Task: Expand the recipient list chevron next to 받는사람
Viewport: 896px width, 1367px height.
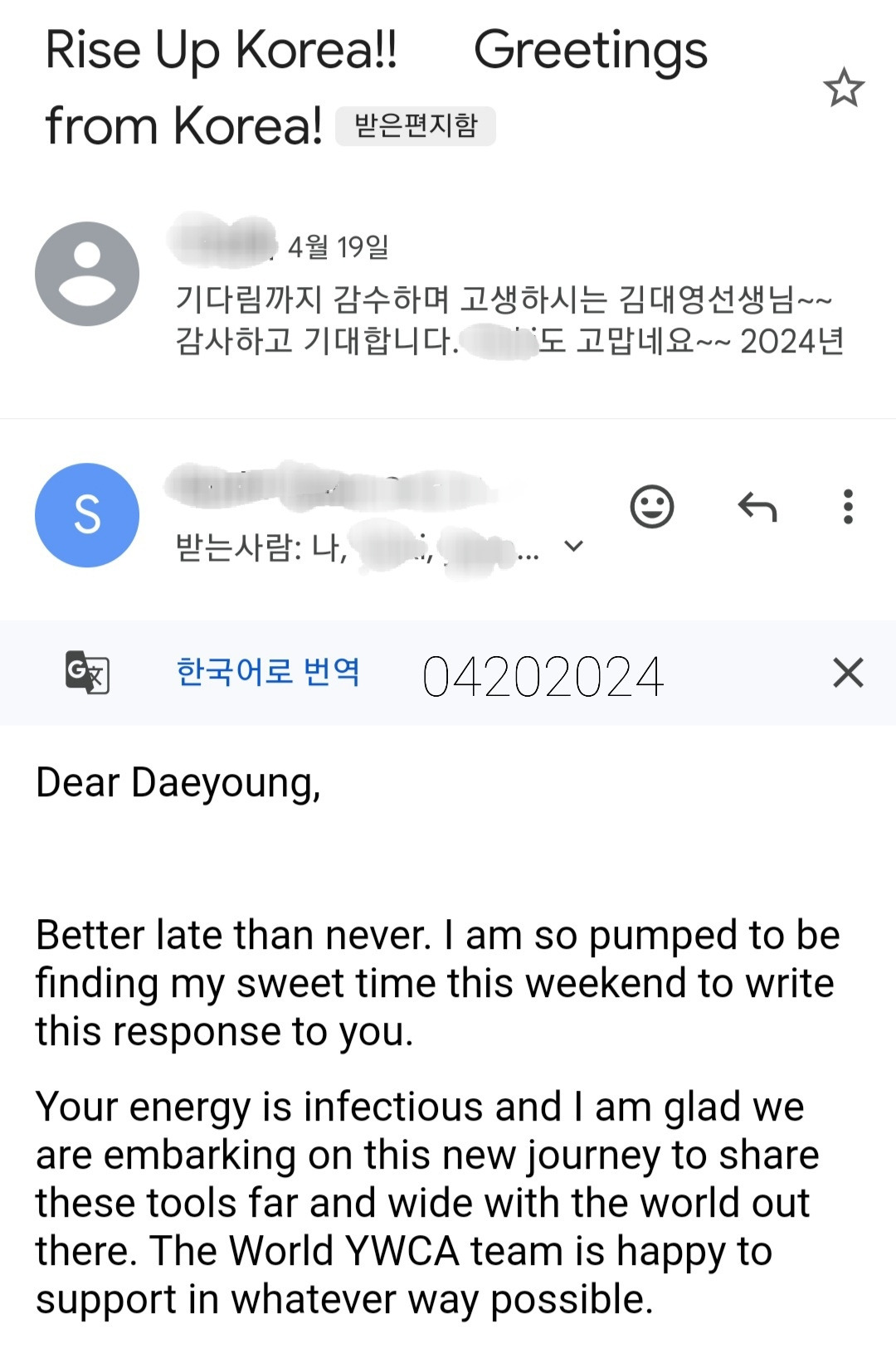Action: [x=571, y=544]
